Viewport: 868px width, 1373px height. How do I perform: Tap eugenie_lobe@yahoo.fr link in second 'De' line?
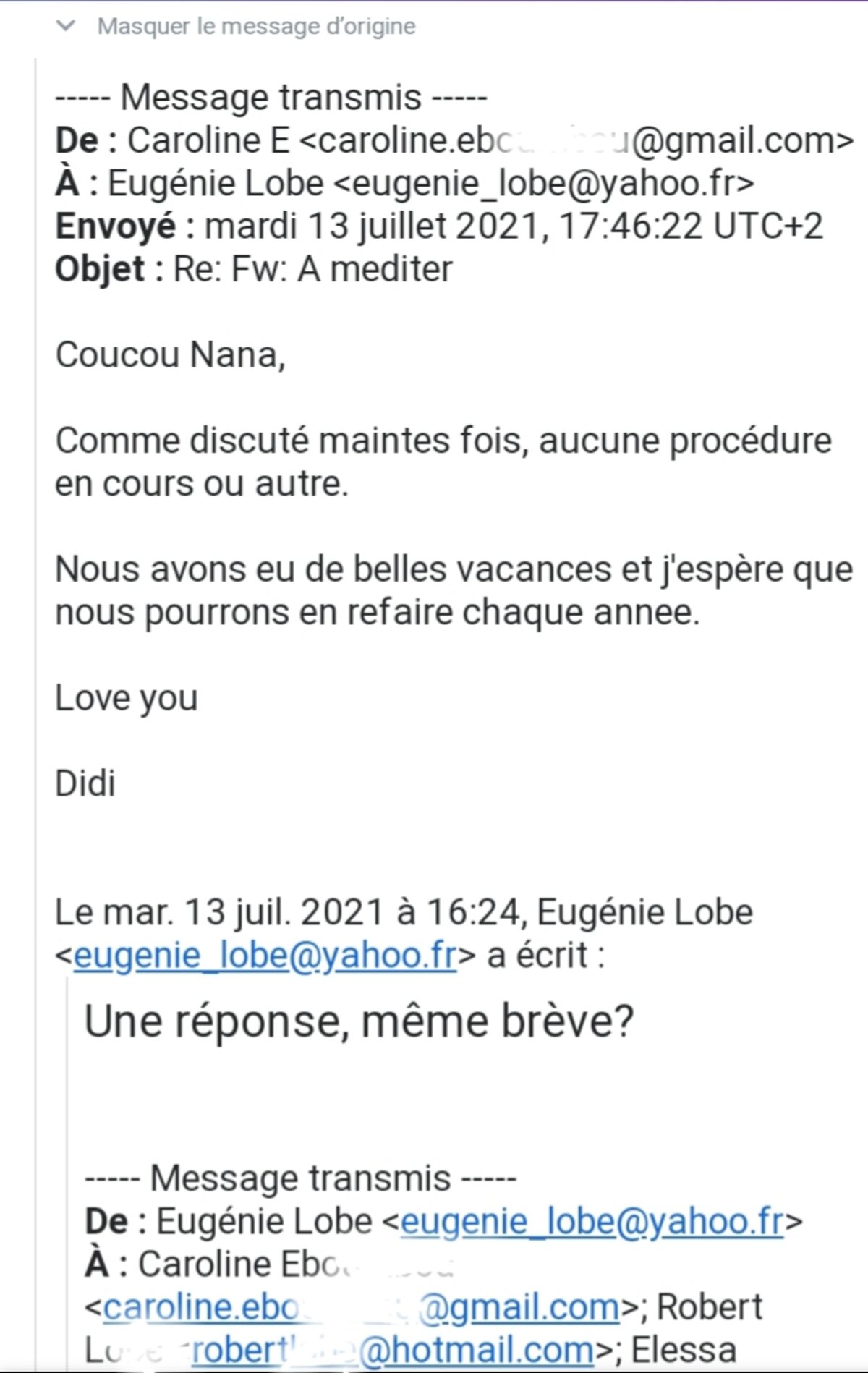pos(592,1222)
